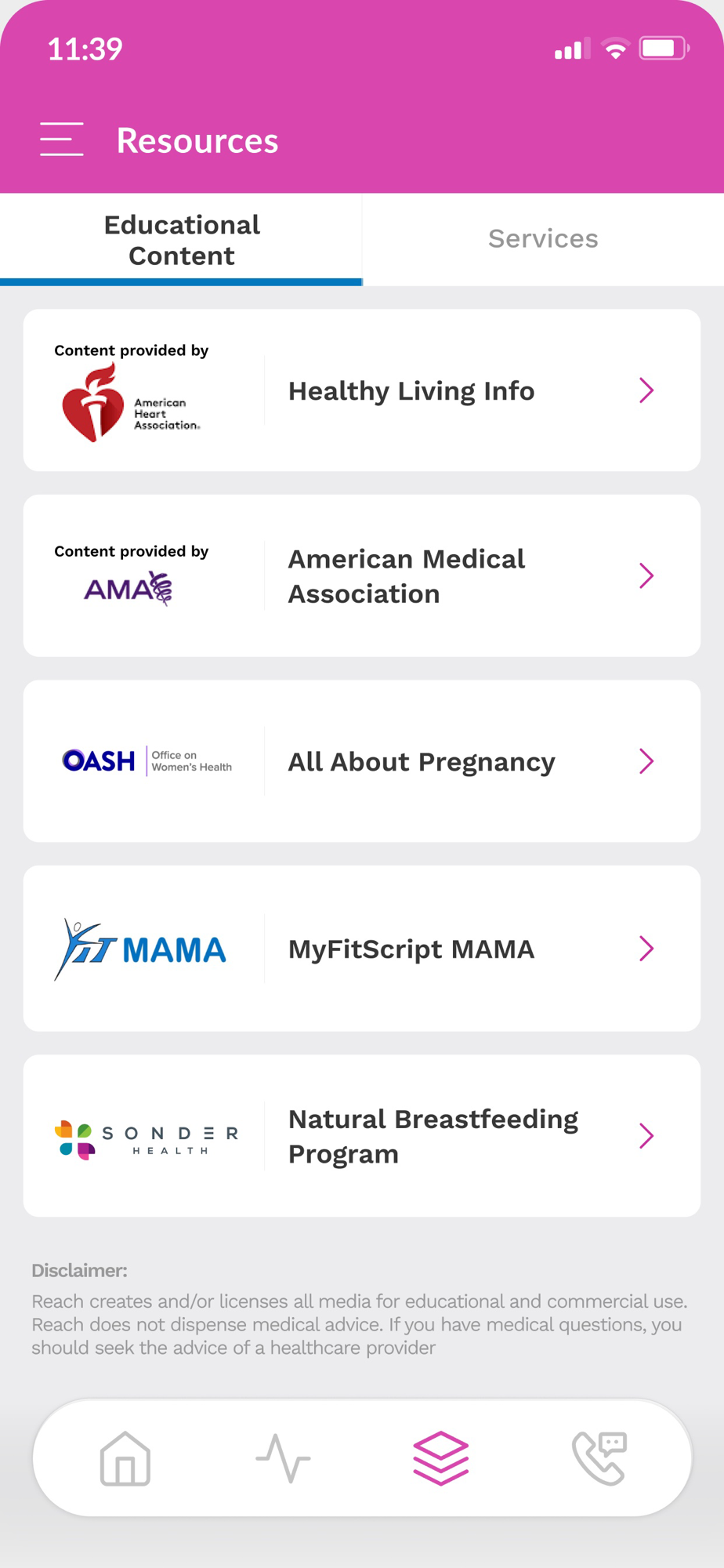Open the activity pulse tab
The width and height of the screenshot is (724, 1568).
pyautogui.click(x=283, y=1458)
